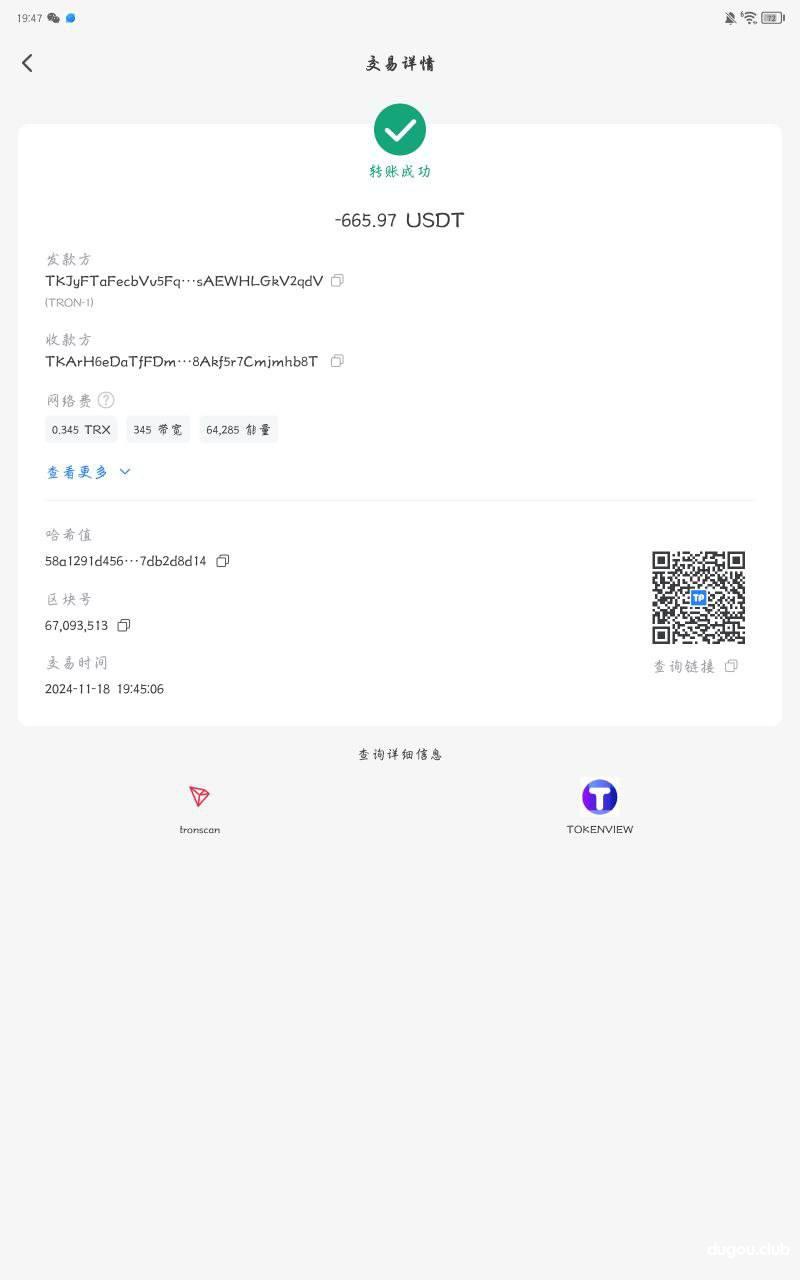Tap the battery indicator in status bar
800x1280 pixels.
click(771, 17)
